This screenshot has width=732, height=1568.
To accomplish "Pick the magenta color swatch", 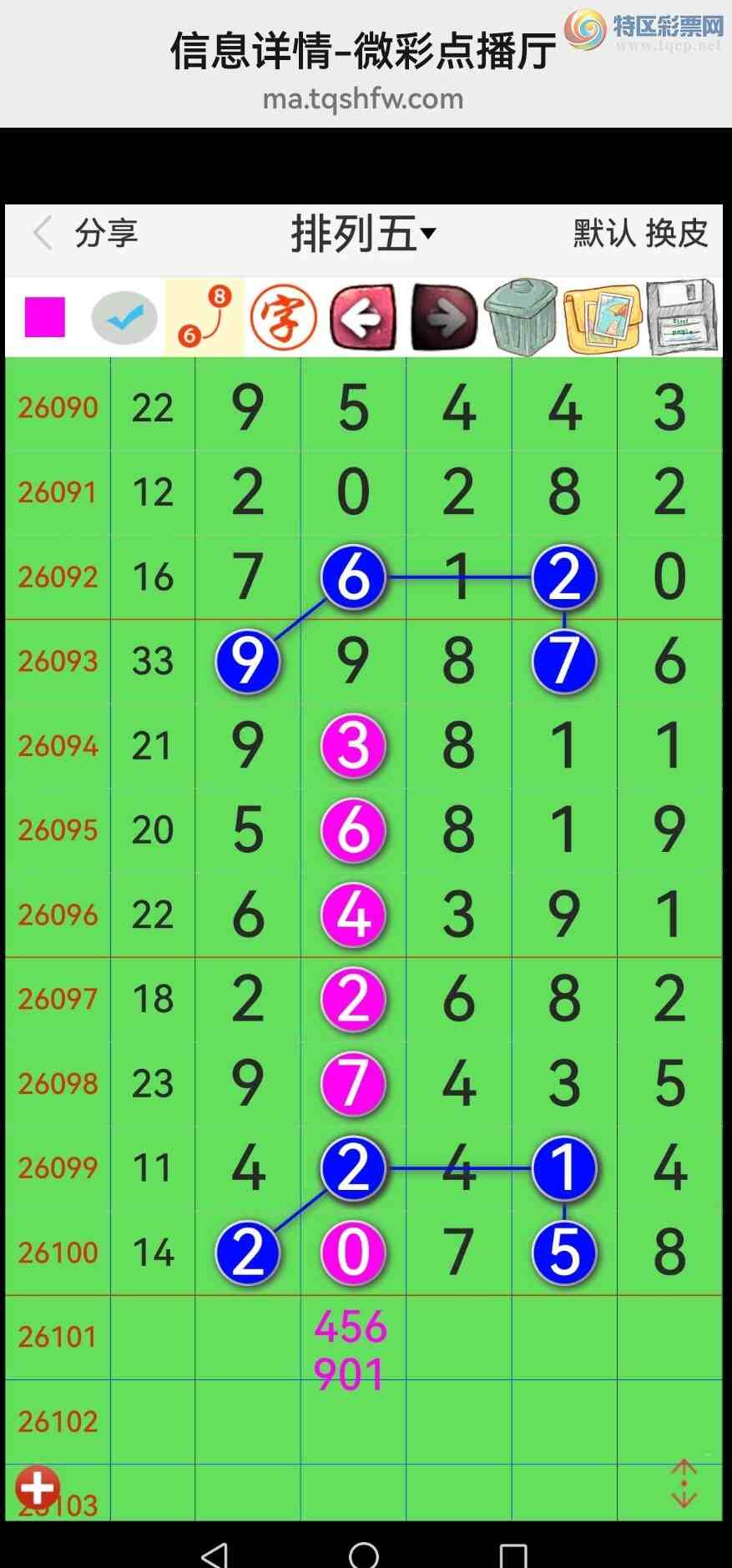I will [45, 317].
